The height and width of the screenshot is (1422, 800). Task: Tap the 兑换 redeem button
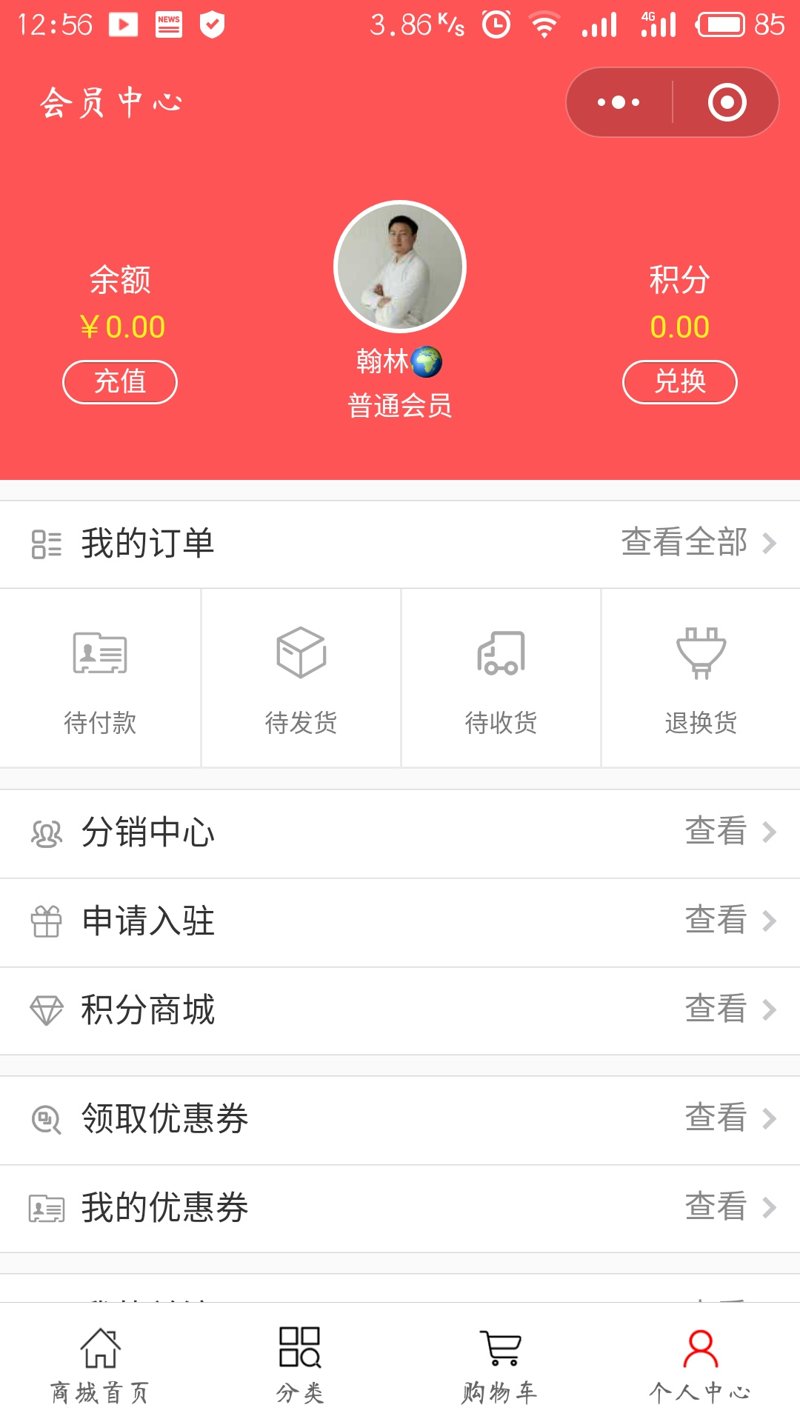point(680,382)
